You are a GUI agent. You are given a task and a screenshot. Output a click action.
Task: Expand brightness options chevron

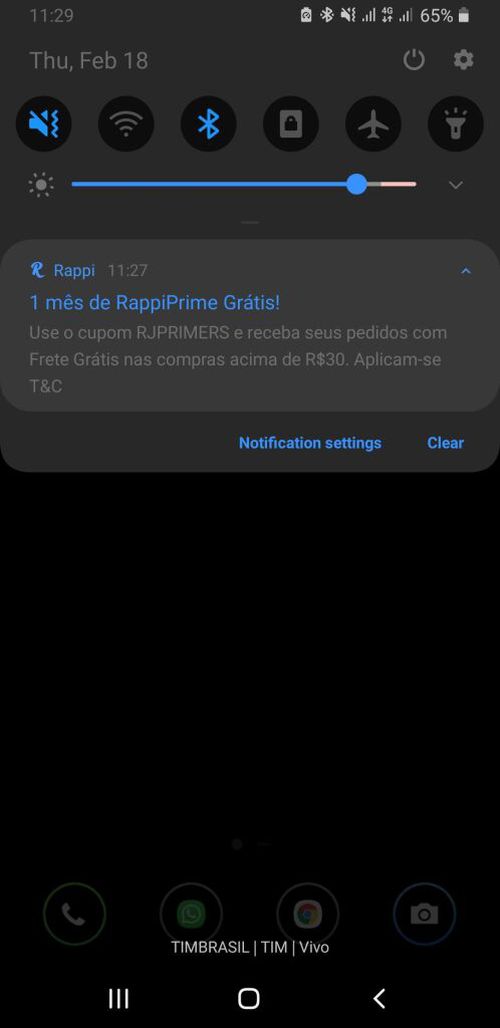[x=455, y=185]
